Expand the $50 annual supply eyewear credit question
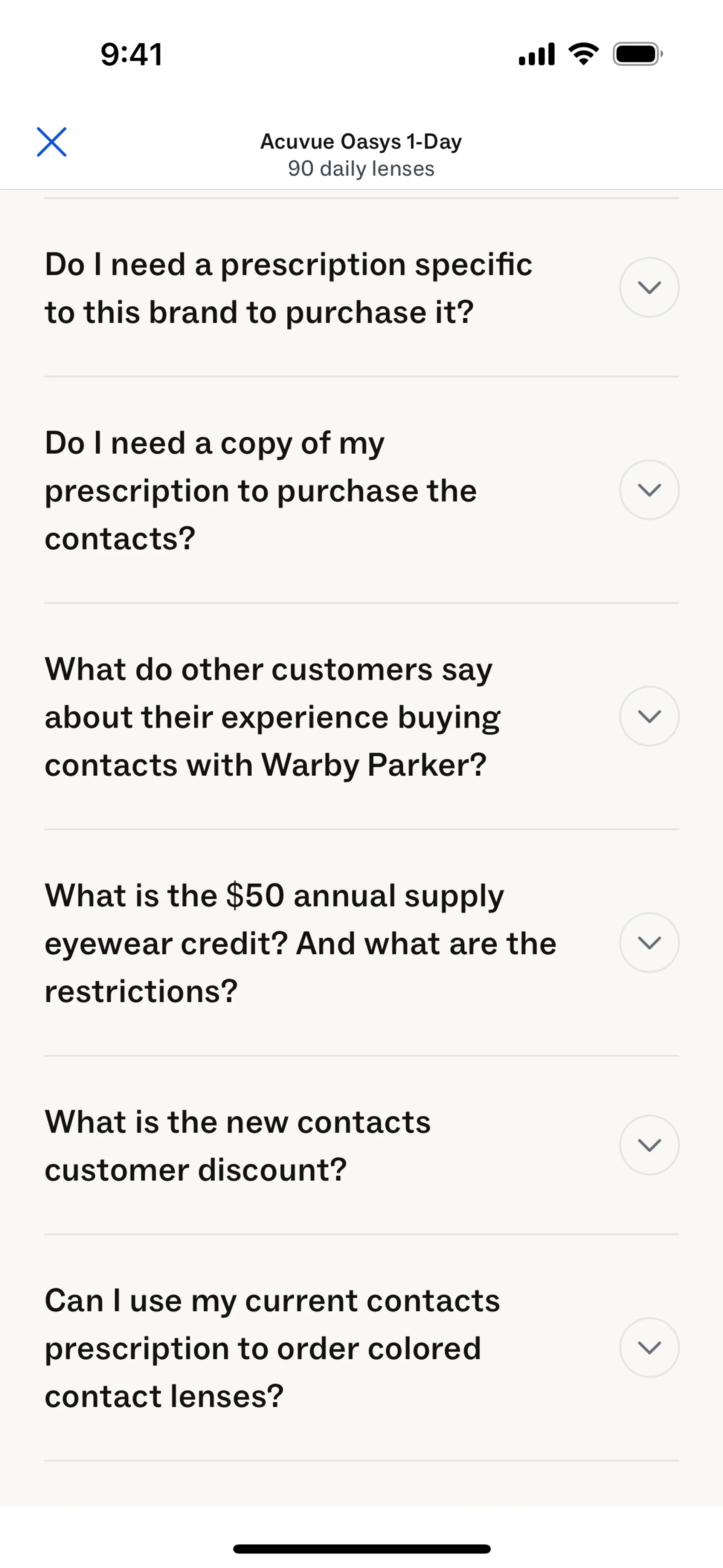The width and height of the screenshot is (723, 1568). (649, 943)
